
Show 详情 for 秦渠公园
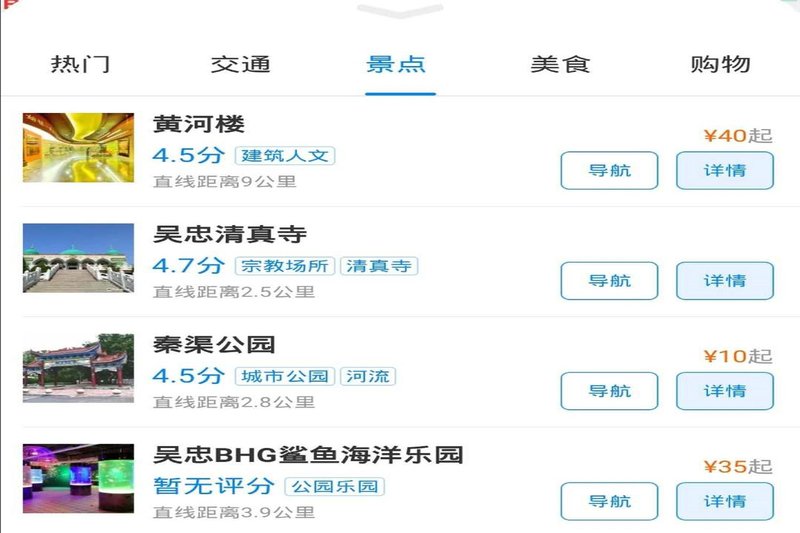[725, 390]
